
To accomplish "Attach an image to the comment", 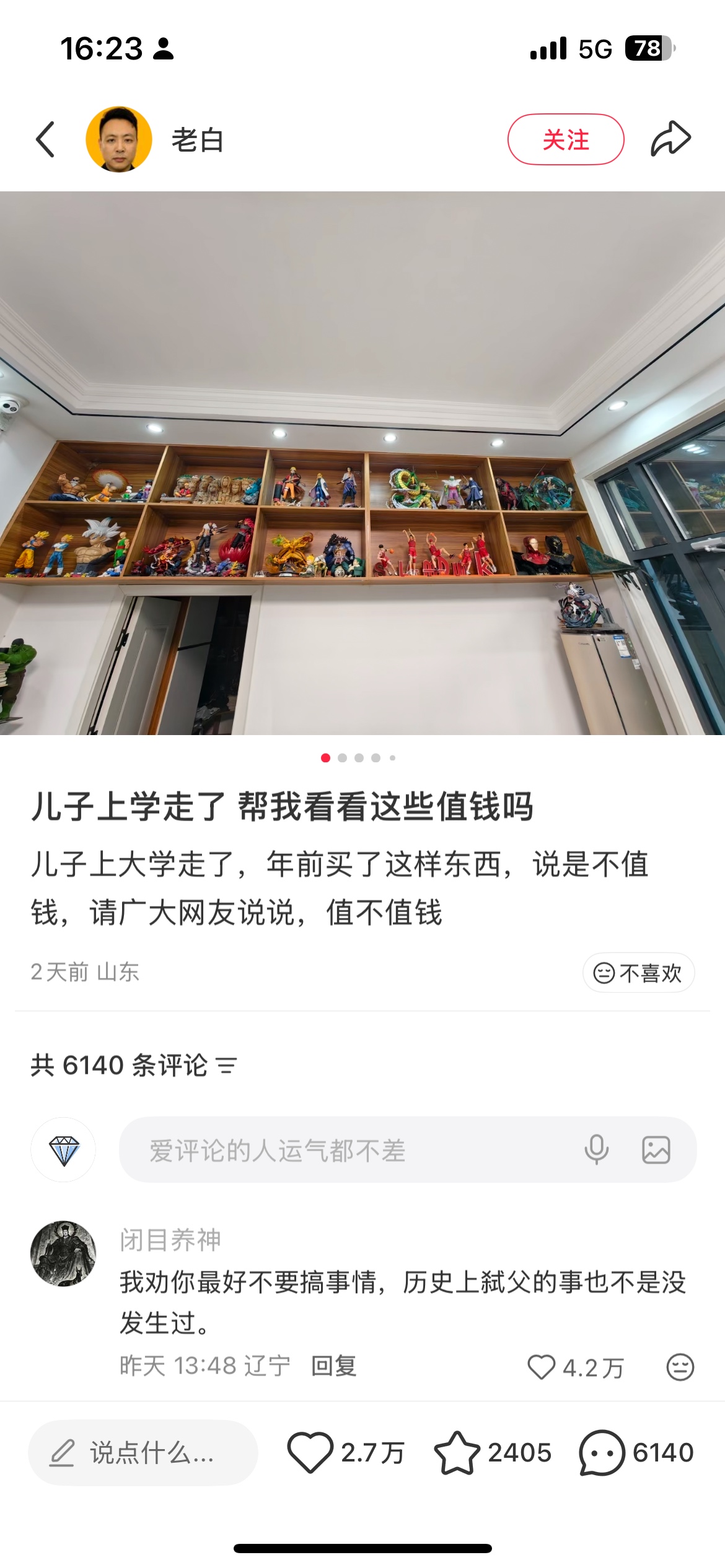I will pyautogui.click(x=656, y=1150).
